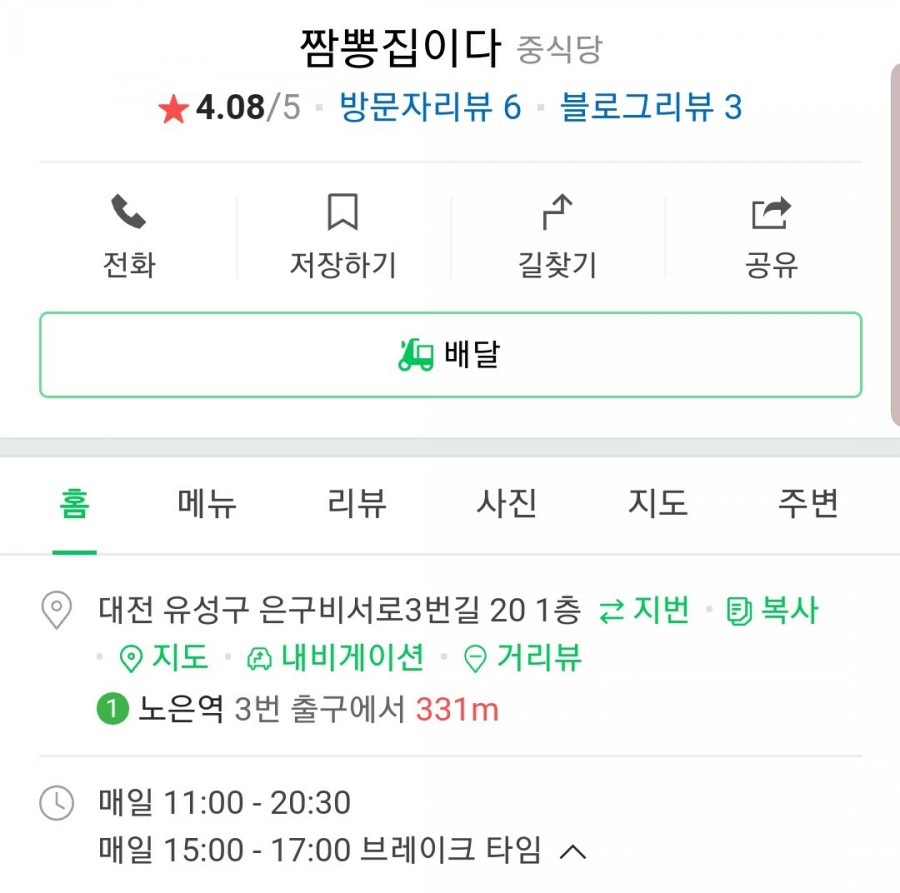The width and height of the screenshot is (900, 893).
Task: Select the 홈 tab
Action: pyautogui.click(x=74, y=503)
